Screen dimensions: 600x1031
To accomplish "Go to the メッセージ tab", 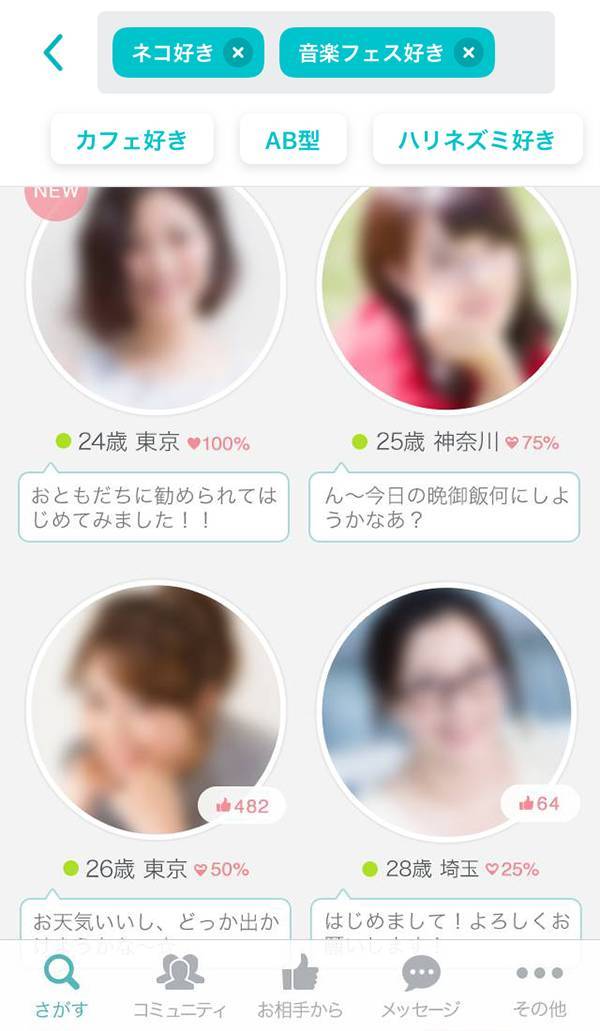I will pyautogui.click(x=420, y=986).
